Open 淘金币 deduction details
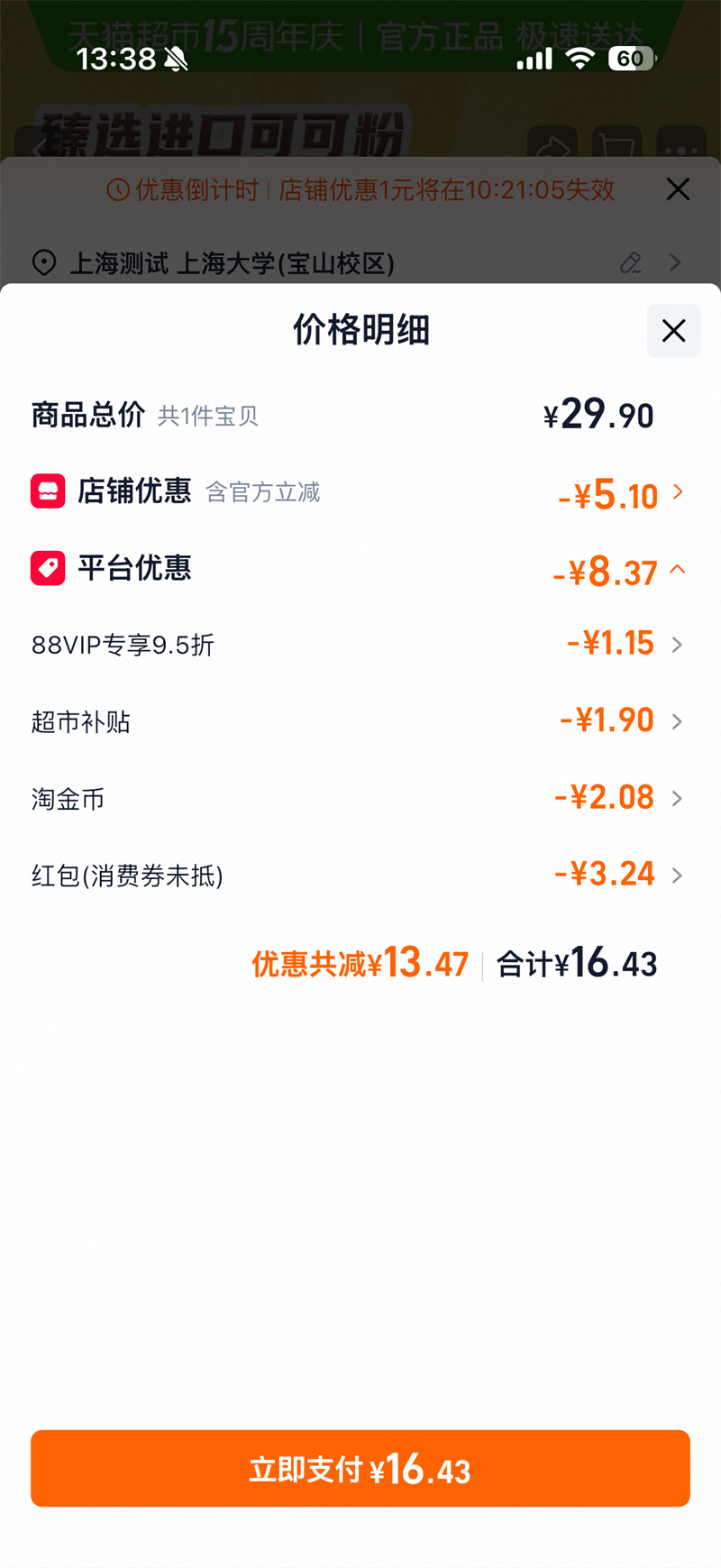 pyautogui.click(x=677, y=798)
